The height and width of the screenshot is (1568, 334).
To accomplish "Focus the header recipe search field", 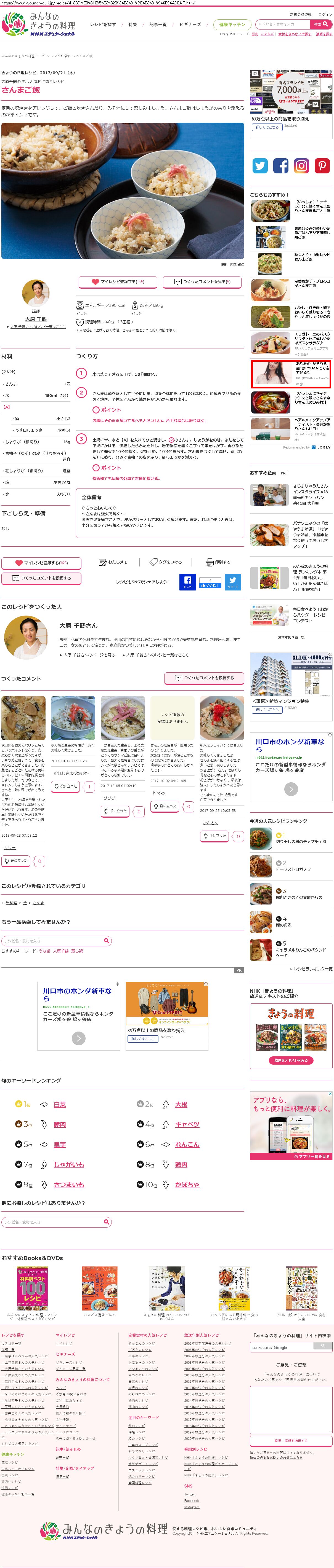I will click(282, 24).
